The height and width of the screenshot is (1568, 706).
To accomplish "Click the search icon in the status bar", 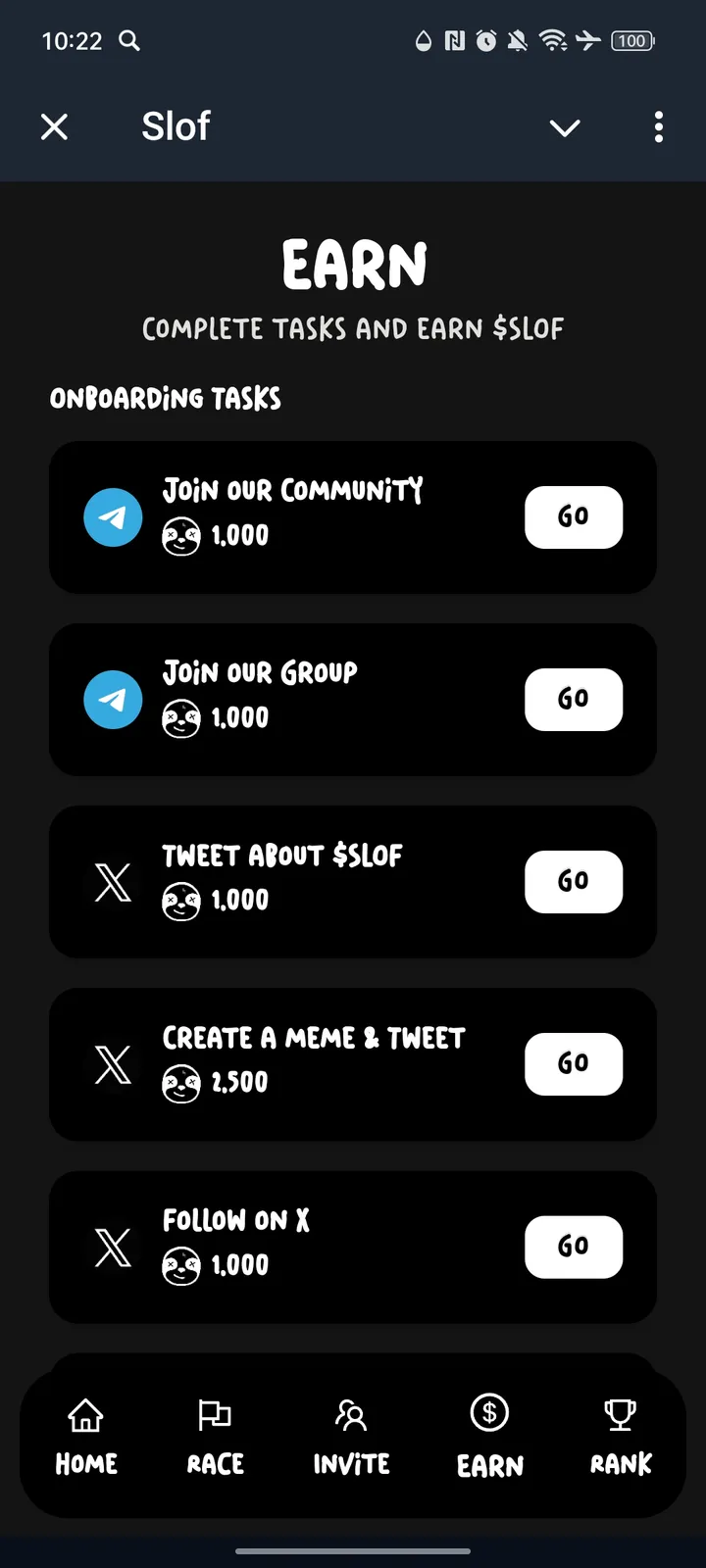I will [x=130, y=41].
